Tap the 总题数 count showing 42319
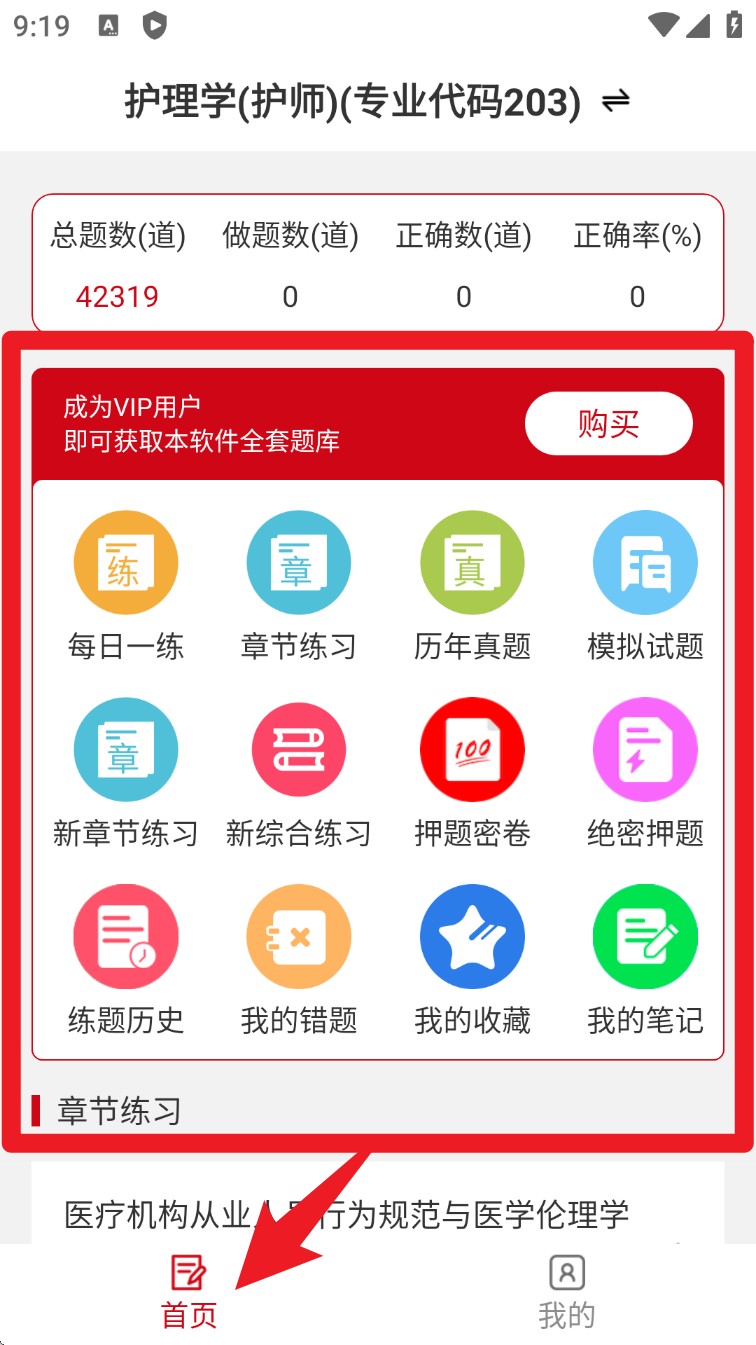 (116, 296)
